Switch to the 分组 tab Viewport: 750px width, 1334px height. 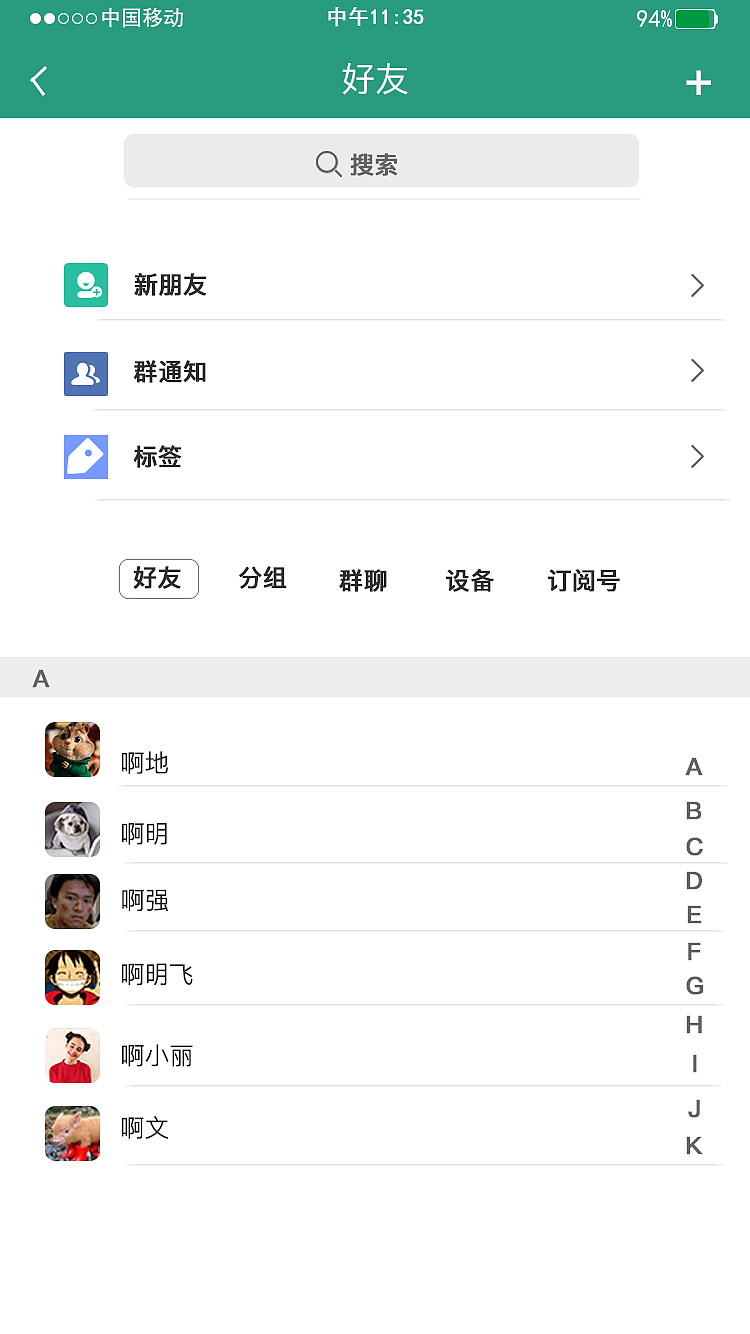click(262, 579)
